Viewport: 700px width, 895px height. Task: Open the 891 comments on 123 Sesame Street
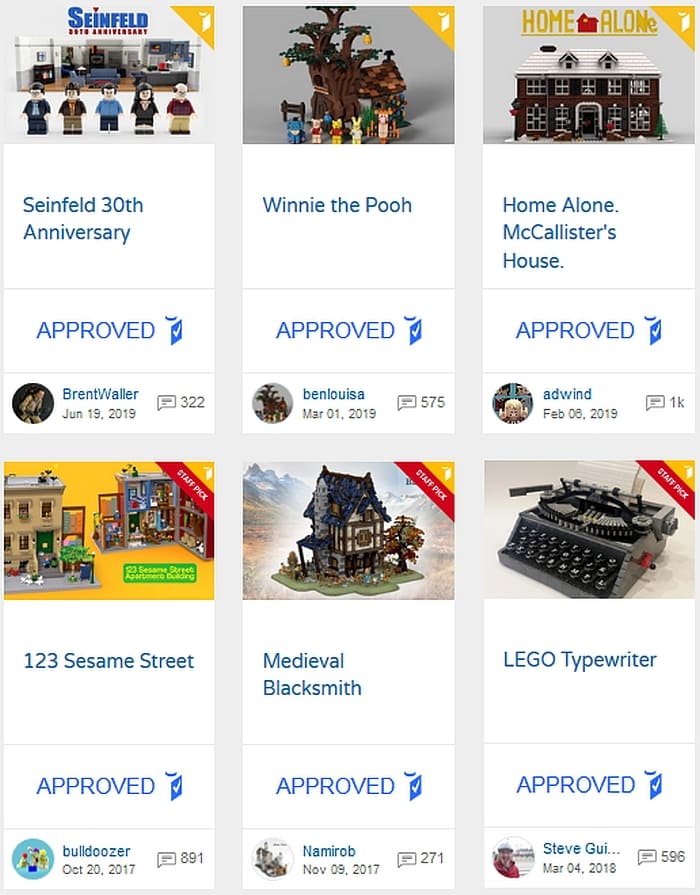[181, 859]
